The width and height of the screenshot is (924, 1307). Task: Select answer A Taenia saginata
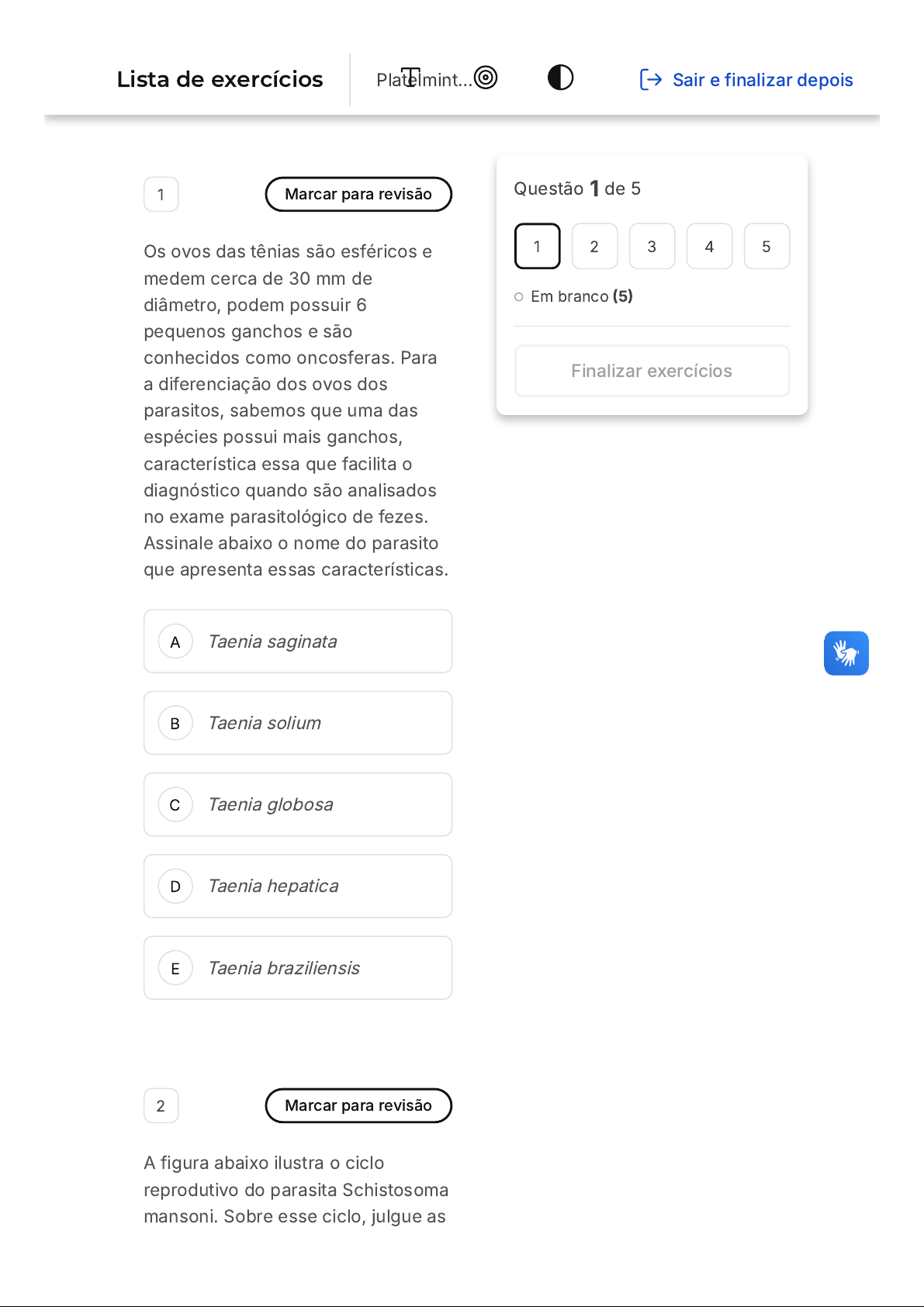coord(298,641)
